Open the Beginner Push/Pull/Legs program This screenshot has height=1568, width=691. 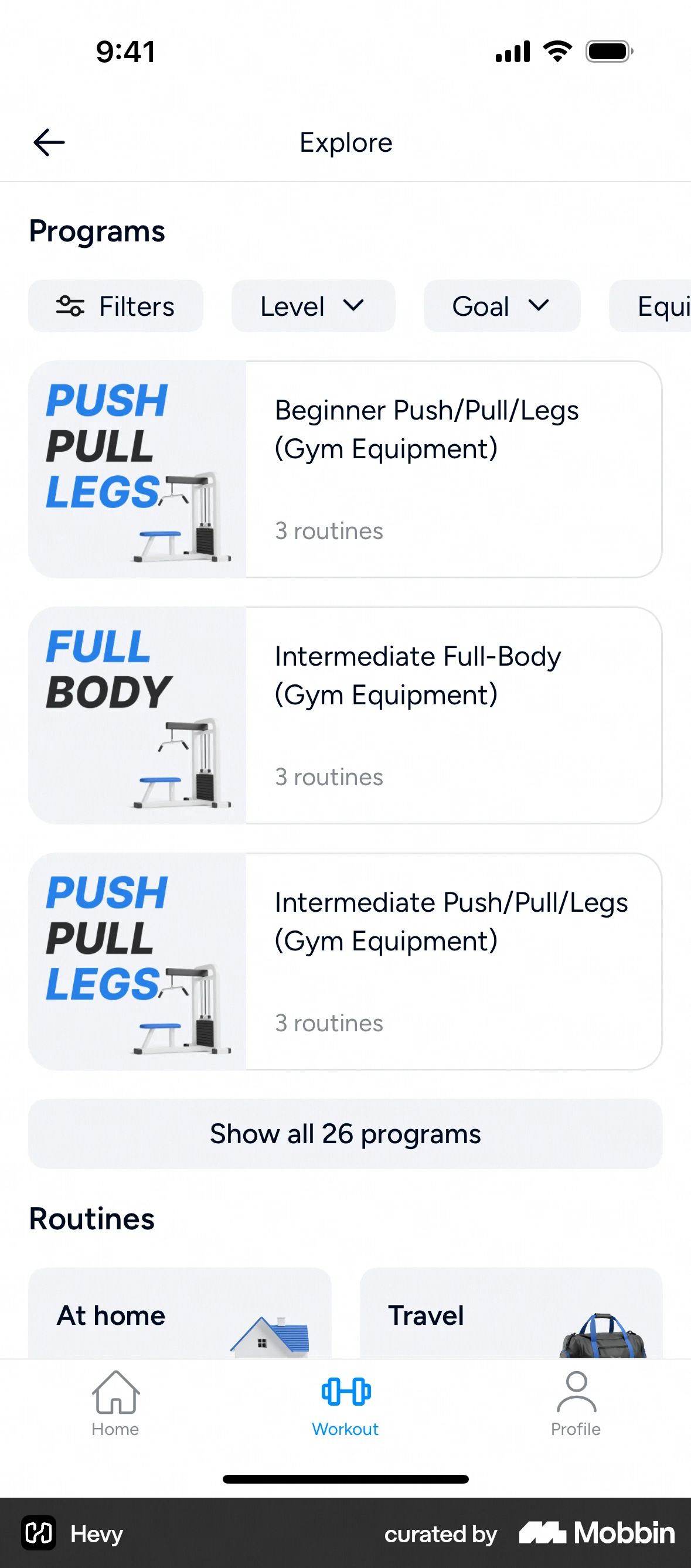click(x=345, y=469)
